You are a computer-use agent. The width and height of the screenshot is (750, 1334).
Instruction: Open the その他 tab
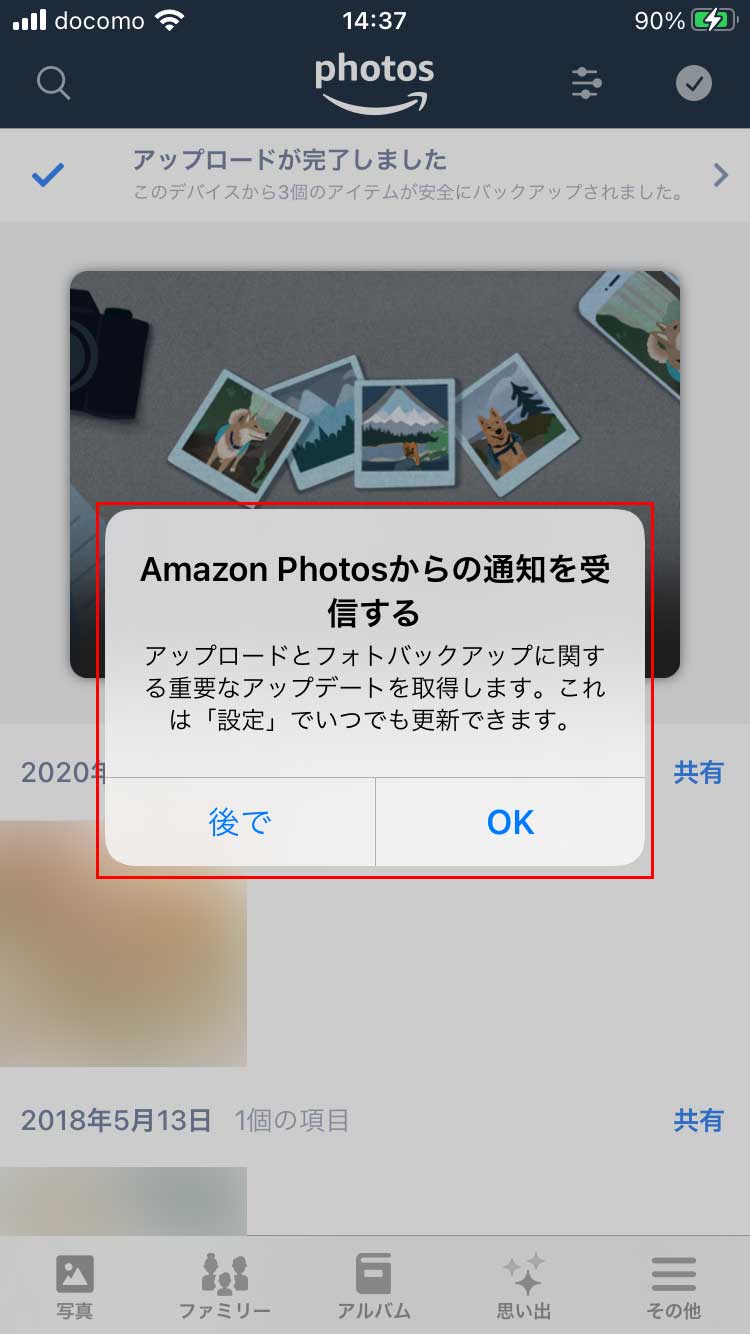click(x=673, y=1285)
